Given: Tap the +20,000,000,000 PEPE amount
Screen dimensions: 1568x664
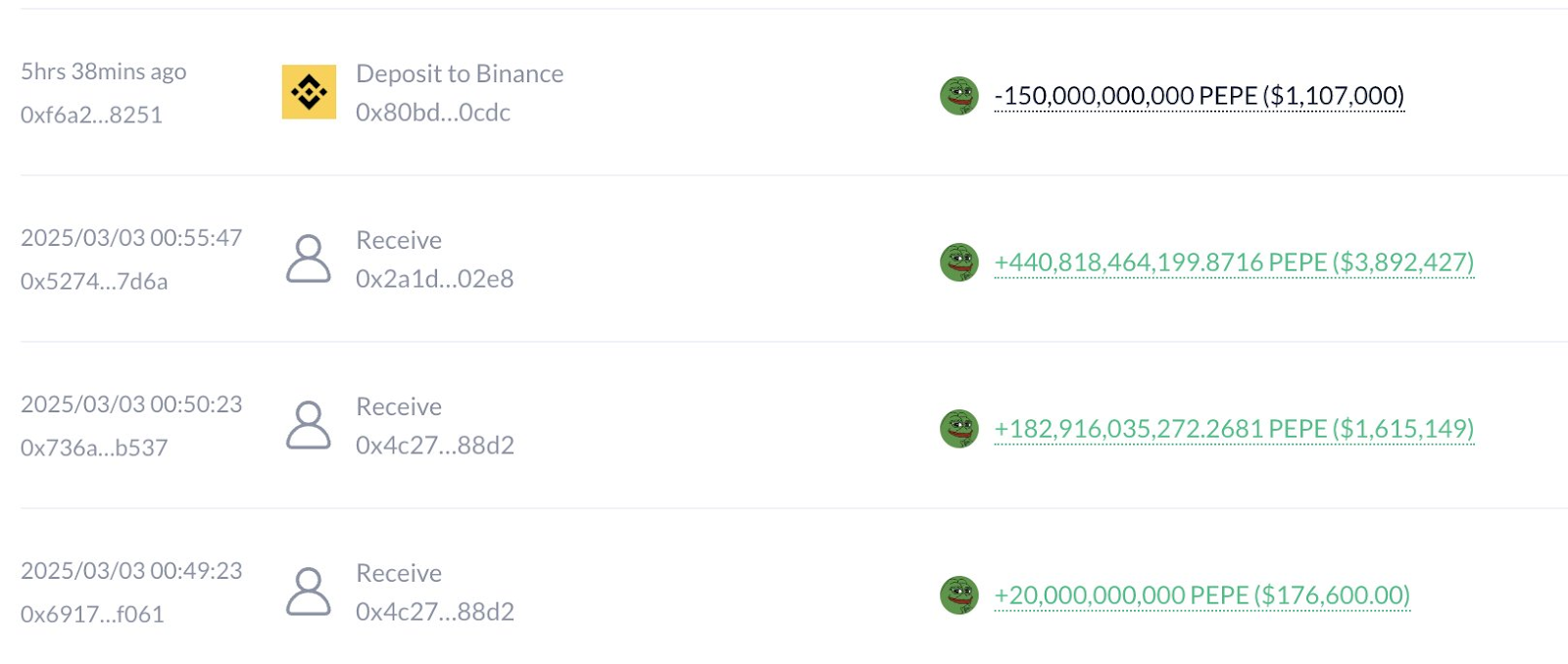Looking at the screenshot, I should pos(1201,595).
